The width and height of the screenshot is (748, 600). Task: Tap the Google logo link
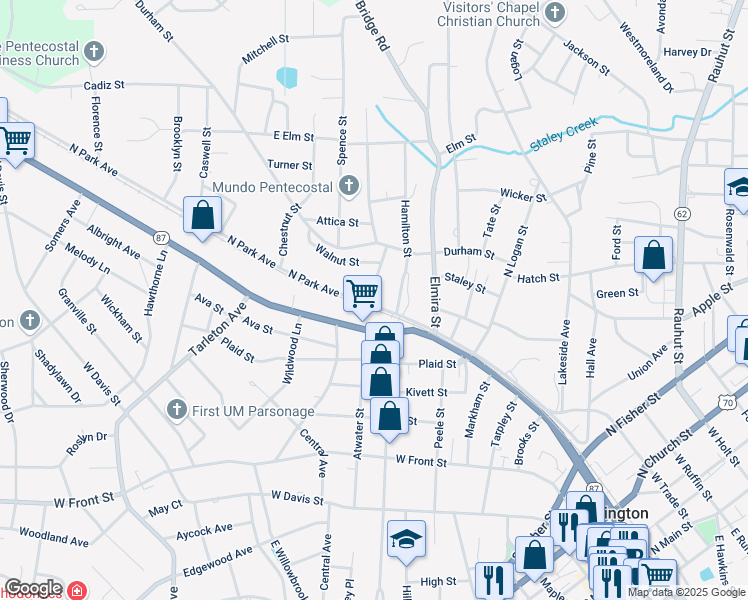click(32, 588)
